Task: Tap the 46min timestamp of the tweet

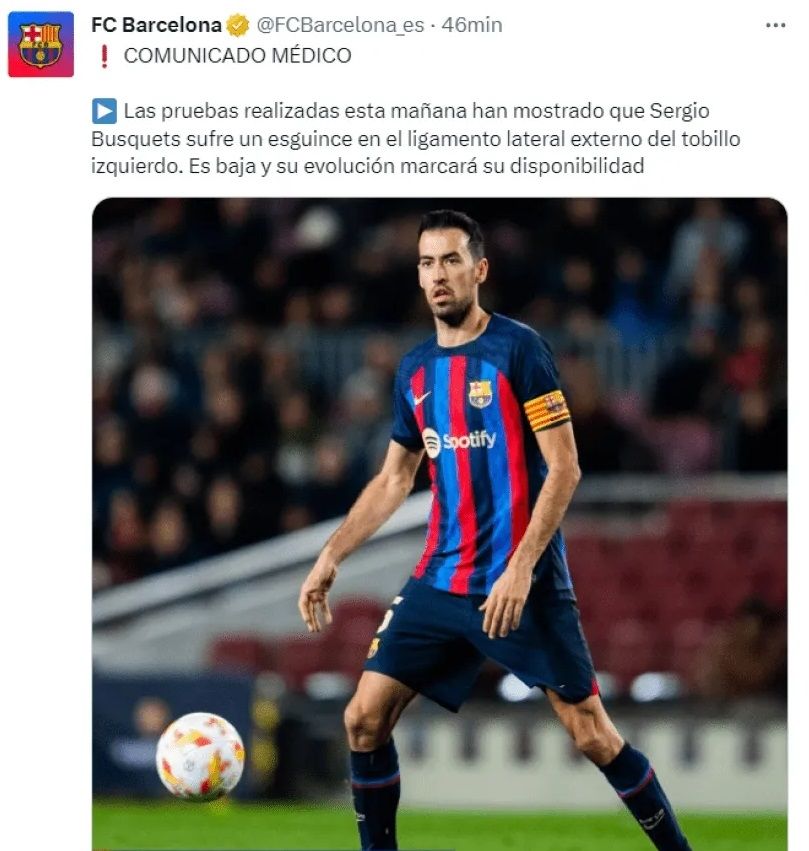Action: coord(472,25)
